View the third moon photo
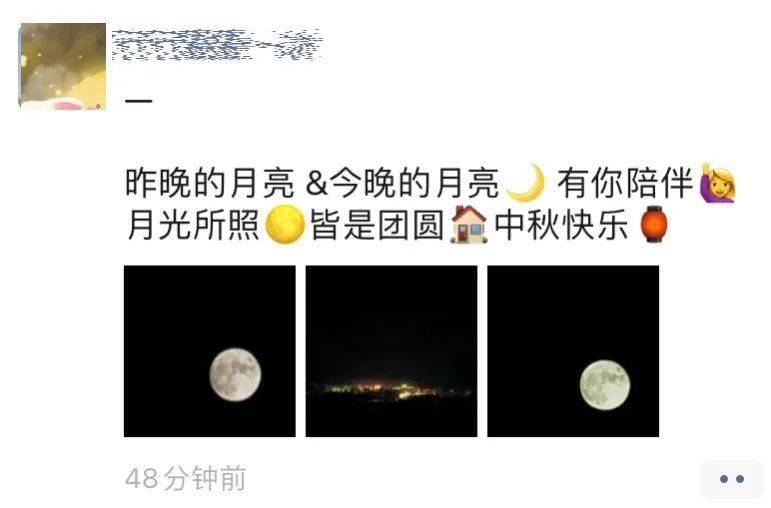The image size is (771, 508). (x=573, y=351)
